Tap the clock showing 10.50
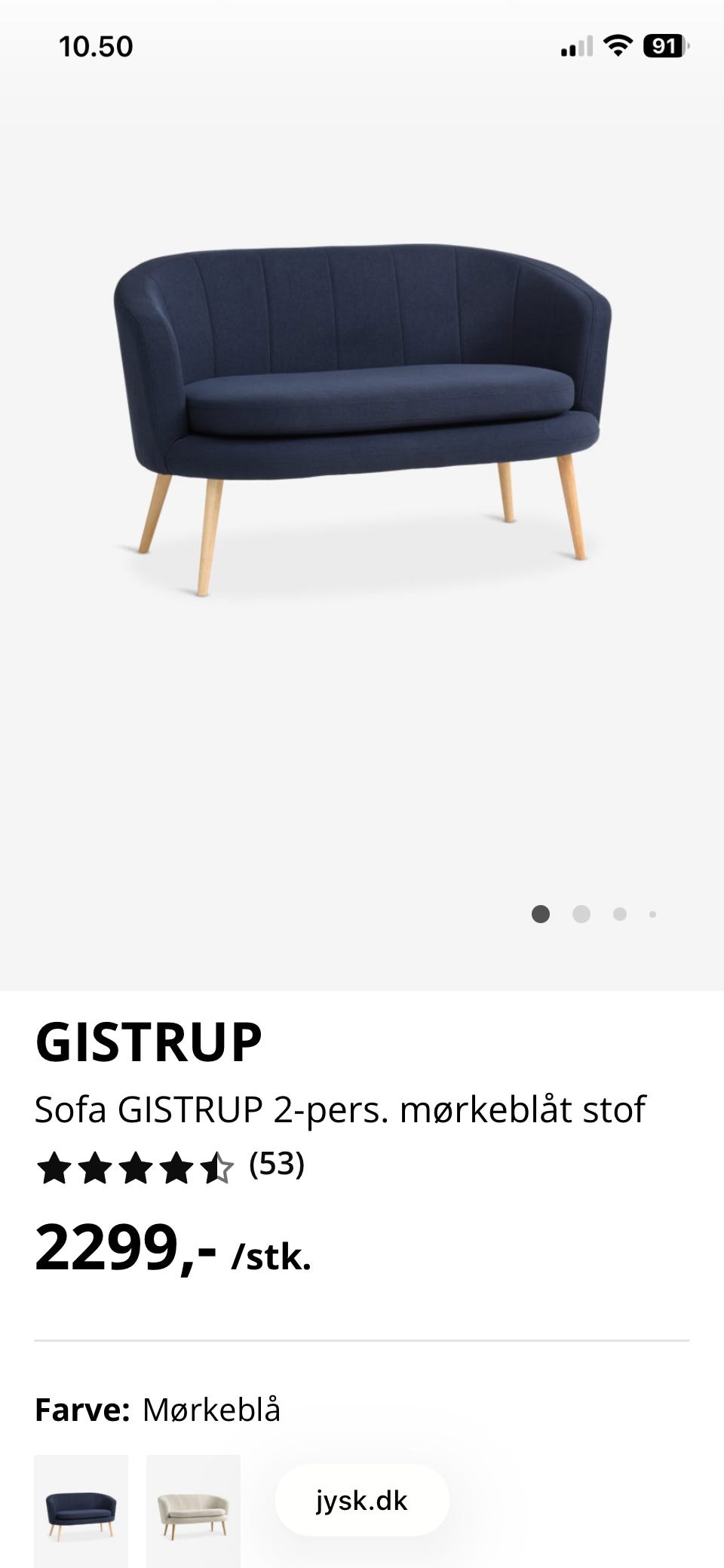Image resolution: width=724 pixels, height=1568 pixels. [94, 47]
